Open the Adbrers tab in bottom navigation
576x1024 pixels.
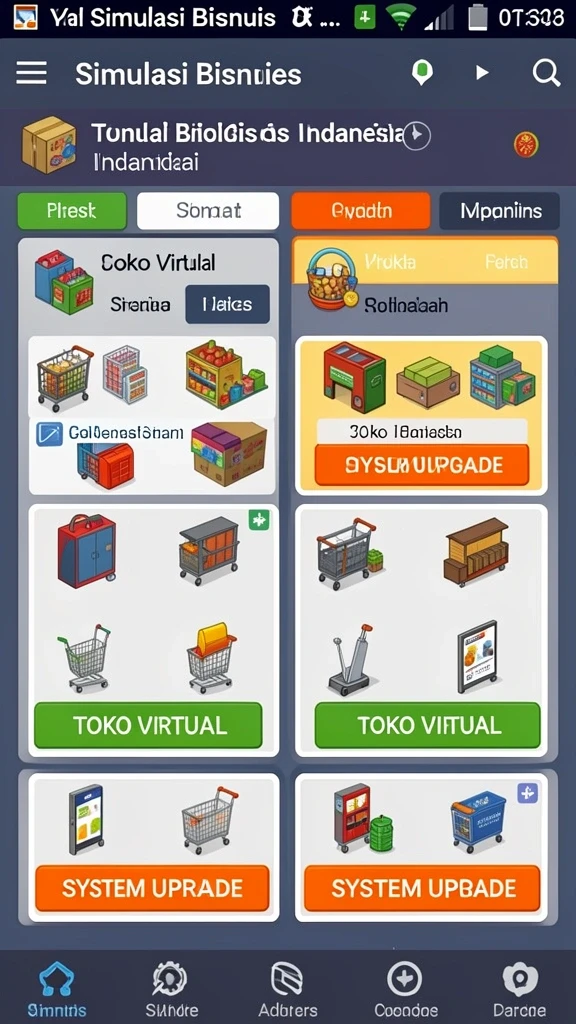coord(288,989)
